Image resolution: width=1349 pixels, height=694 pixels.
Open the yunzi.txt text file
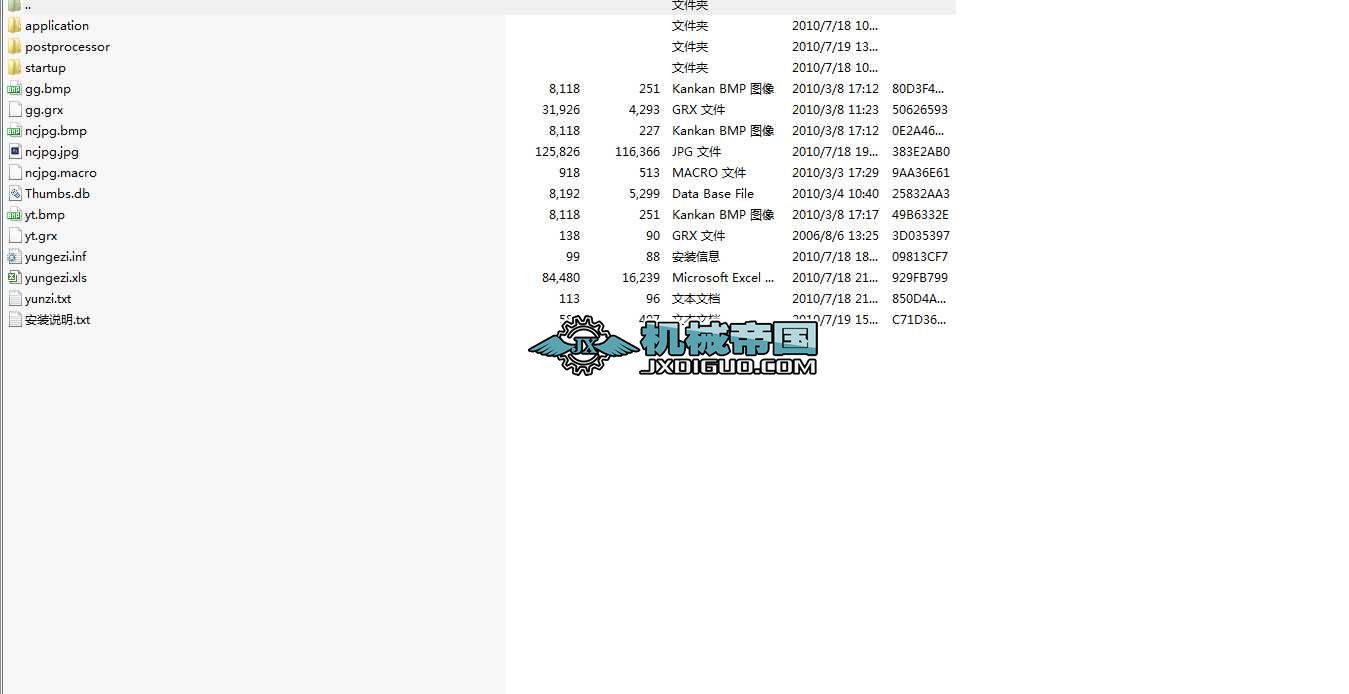point(47,299)
